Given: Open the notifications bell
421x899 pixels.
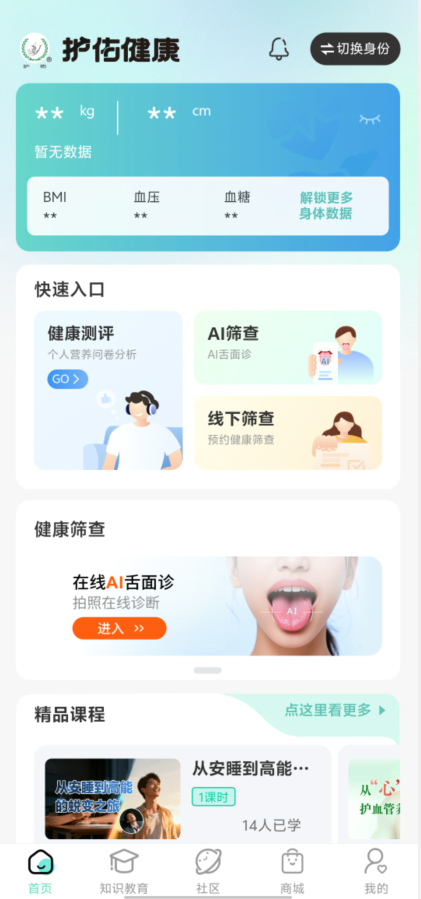Looking at the screenshot, I should 279,49.
